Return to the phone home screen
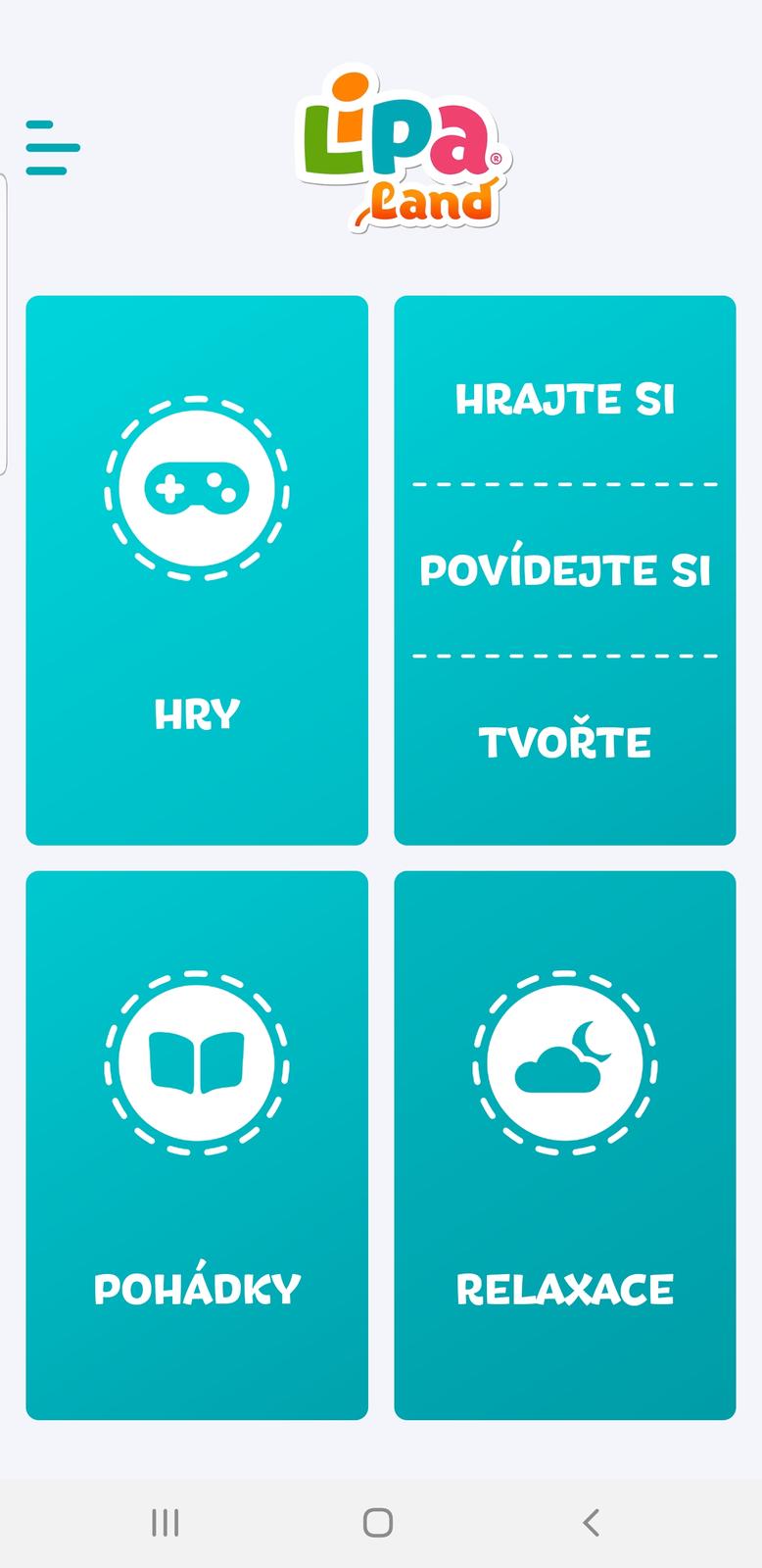The image size is (762, 1568). tap(378, 1522)
